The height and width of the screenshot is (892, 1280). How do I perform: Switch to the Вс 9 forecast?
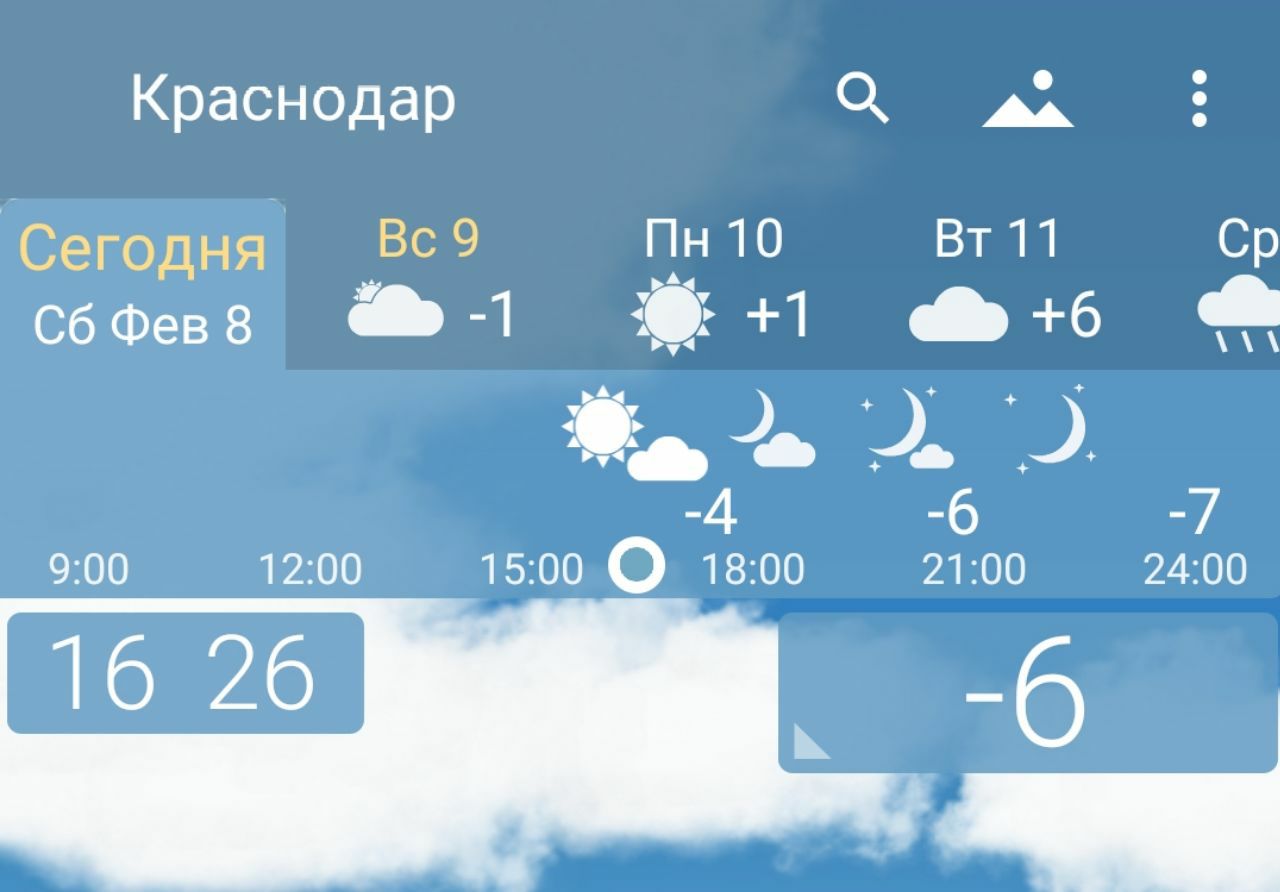tap(430, 285)
